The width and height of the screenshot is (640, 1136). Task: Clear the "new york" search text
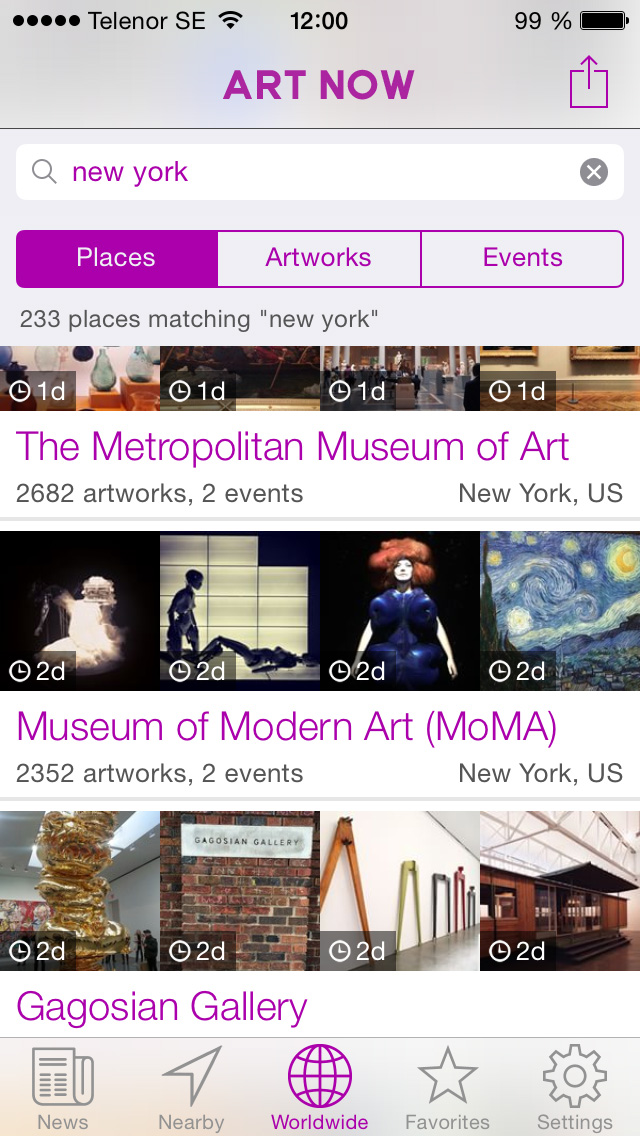click(594, 173)
